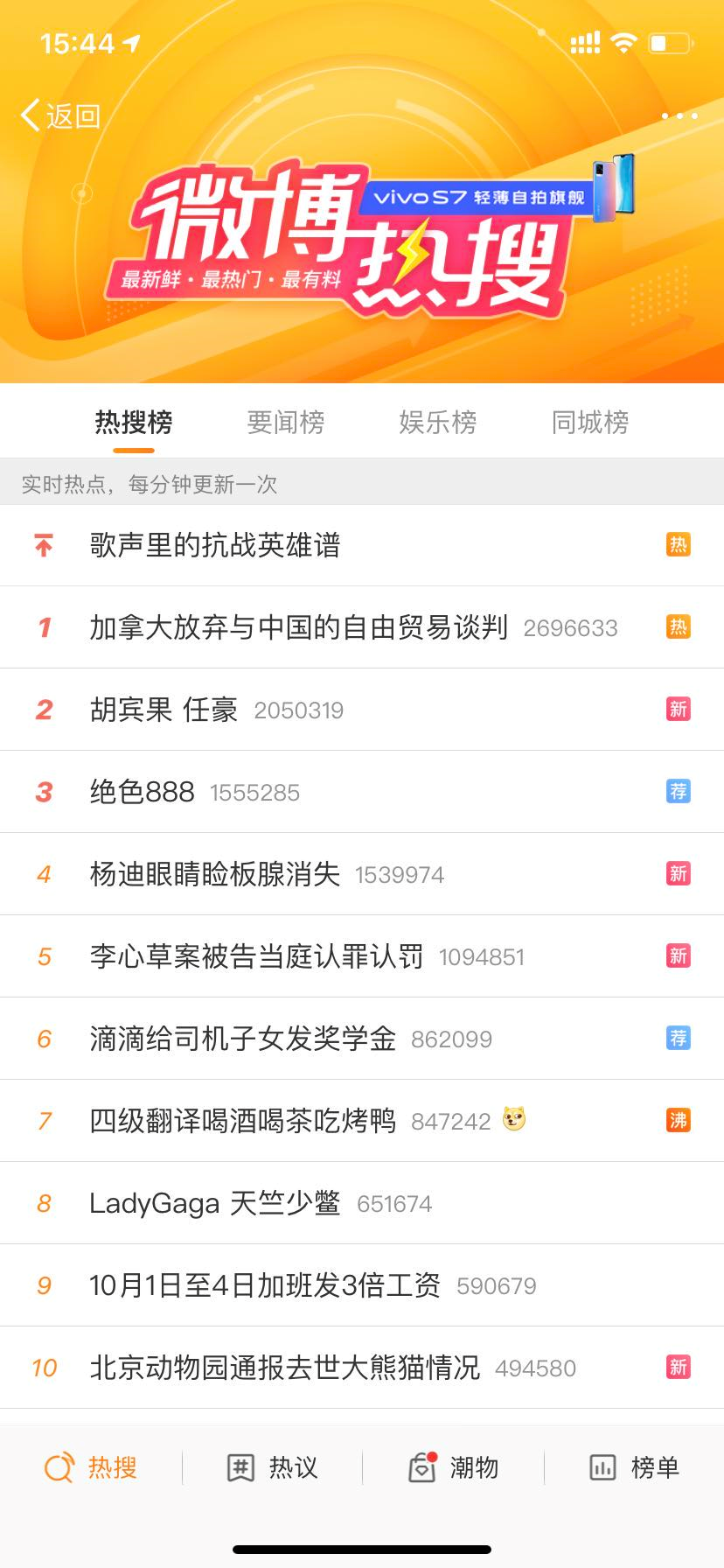View 李心草案被告当庭认罪认罚 topic

click(x=256, y=956)
